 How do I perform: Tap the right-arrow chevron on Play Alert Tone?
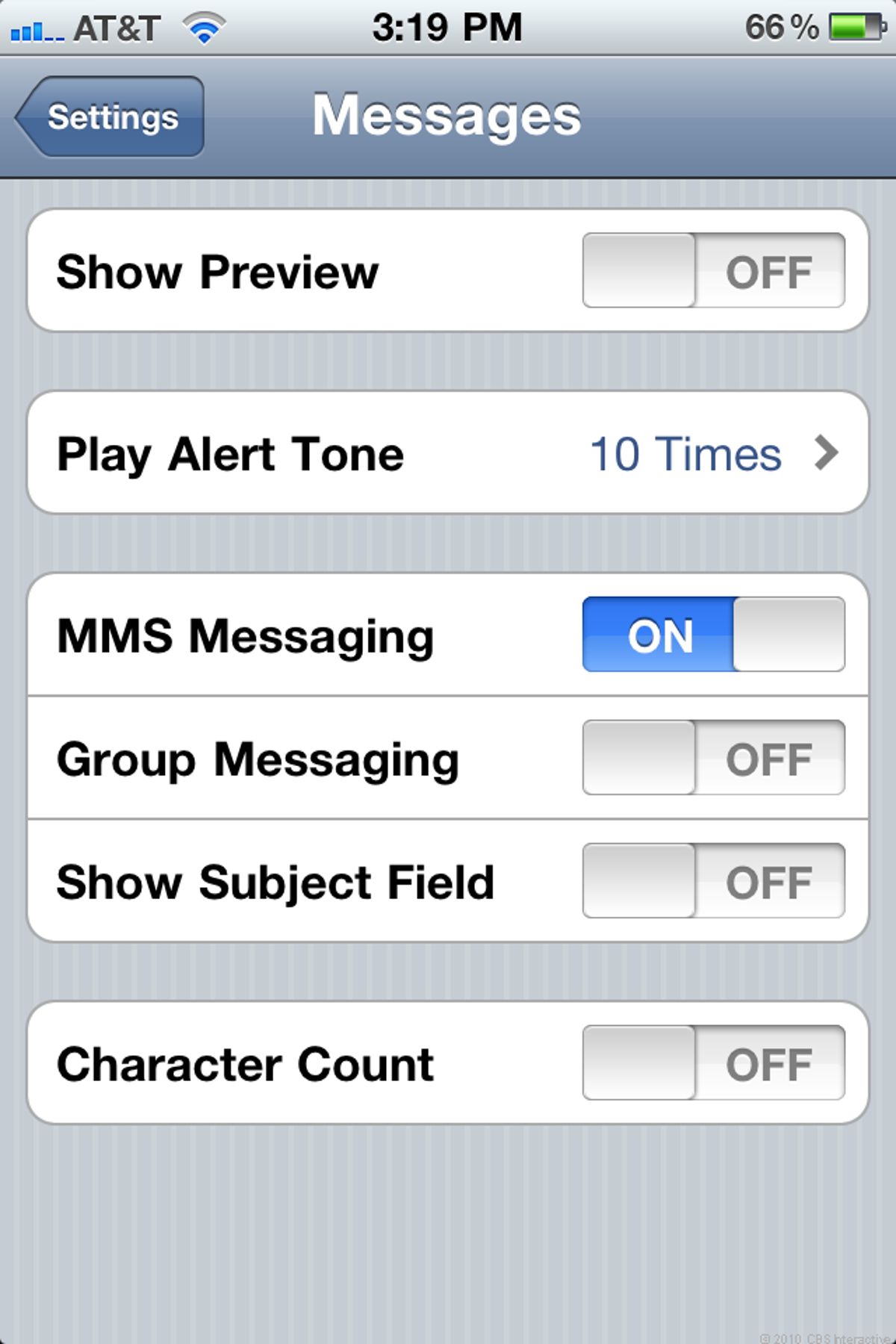pyautogui.click(x=826, y=453)
